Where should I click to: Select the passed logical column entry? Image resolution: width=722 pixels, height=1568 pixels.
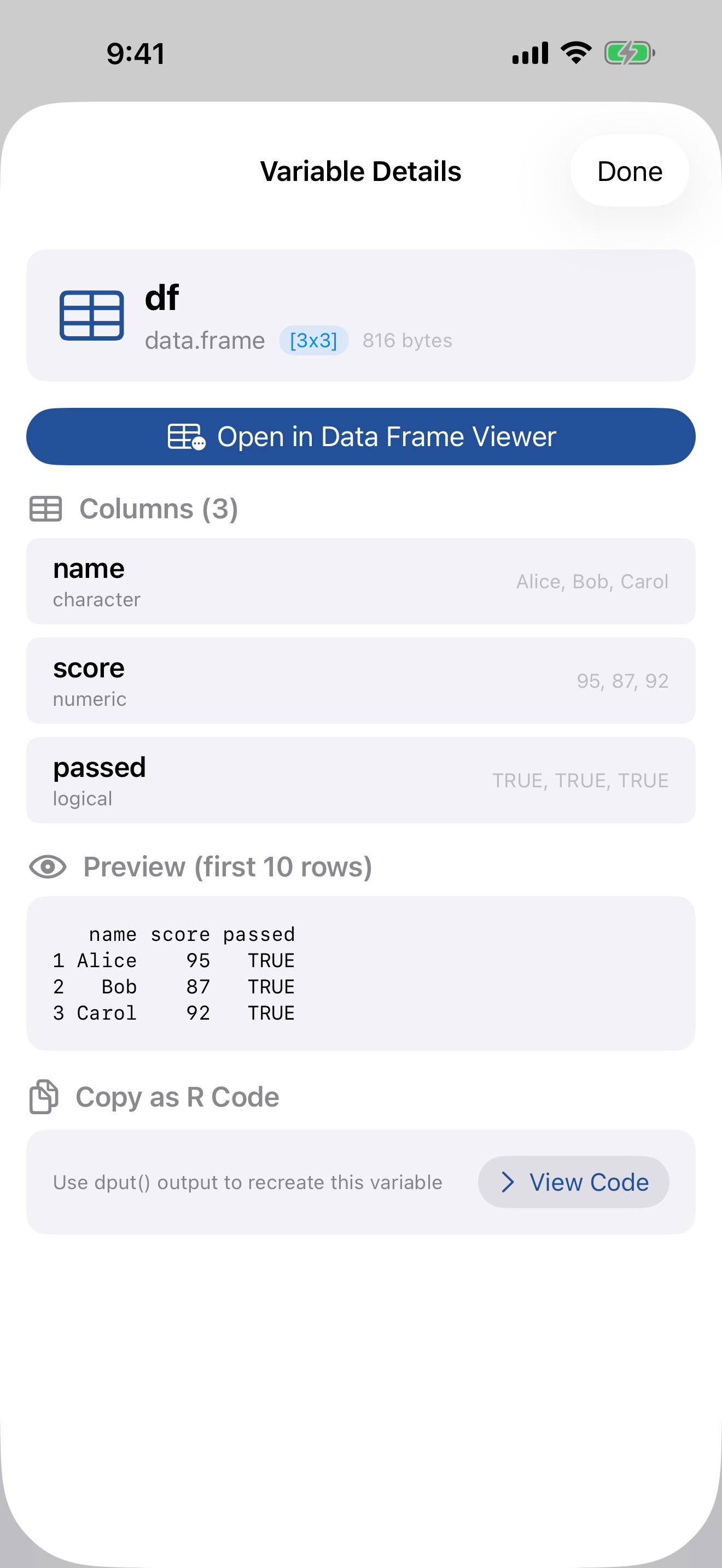[x=360, y=780]
